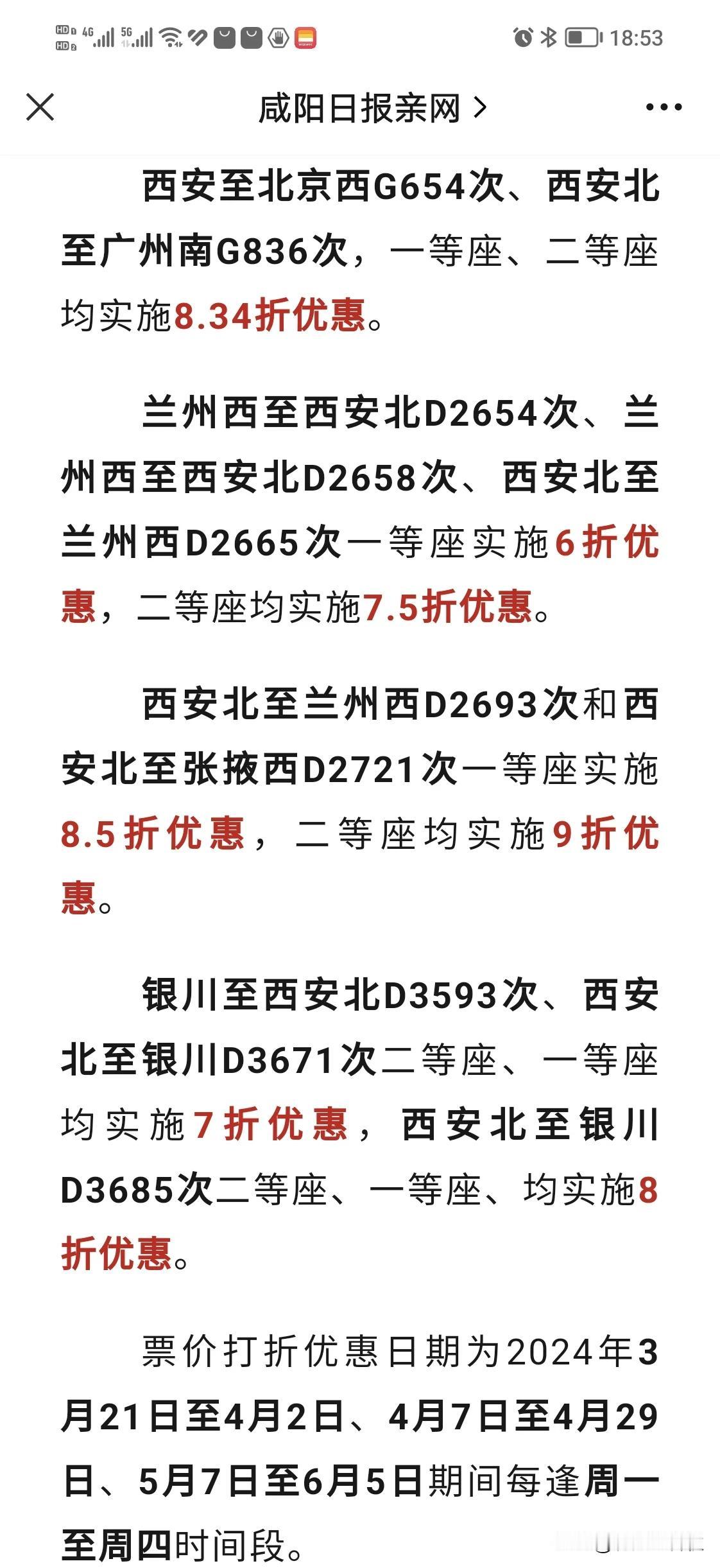Tap the NFC-style striped heart icon
This screenshot has height=1568, width=720.
[197, 37]
